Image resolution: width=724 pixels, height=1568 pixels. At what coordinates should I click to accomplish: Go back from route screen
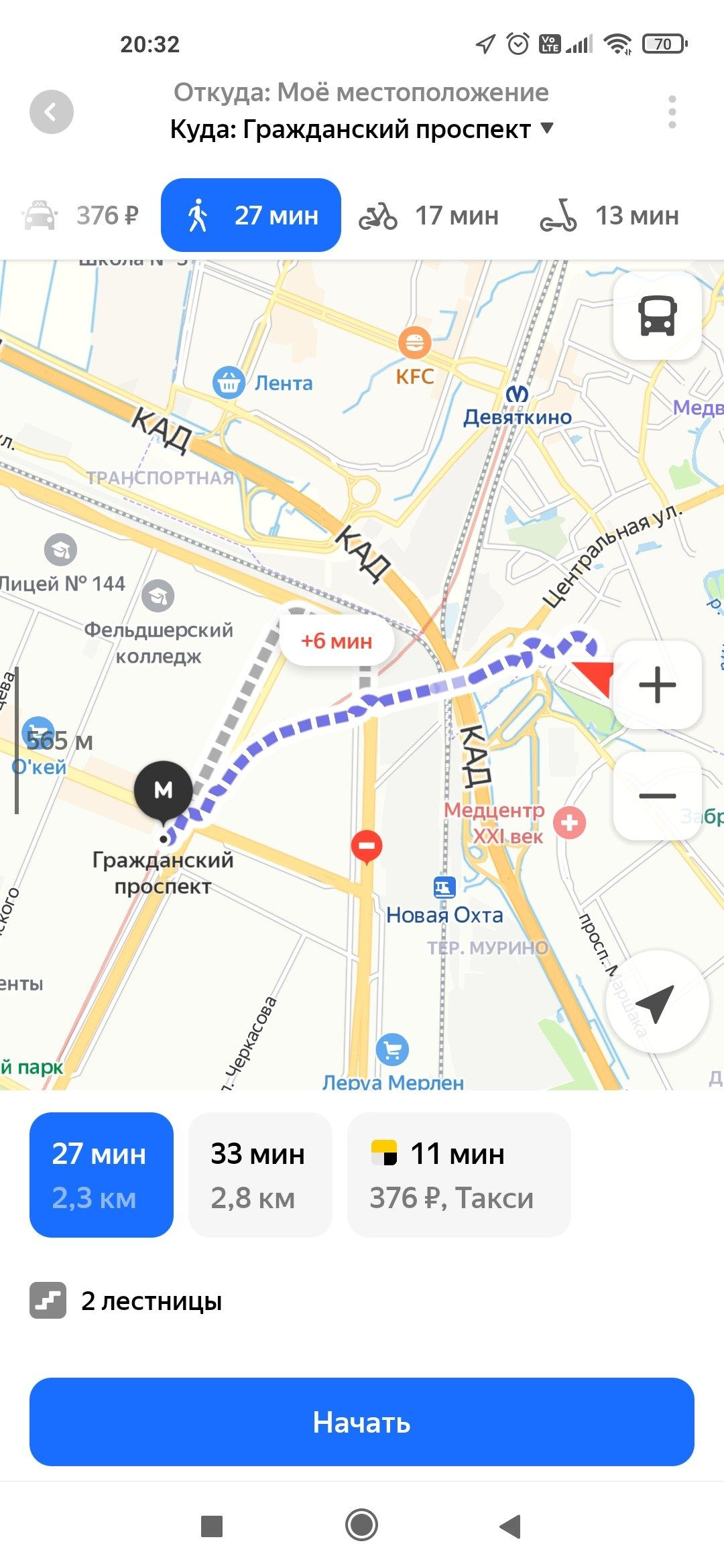52,112
